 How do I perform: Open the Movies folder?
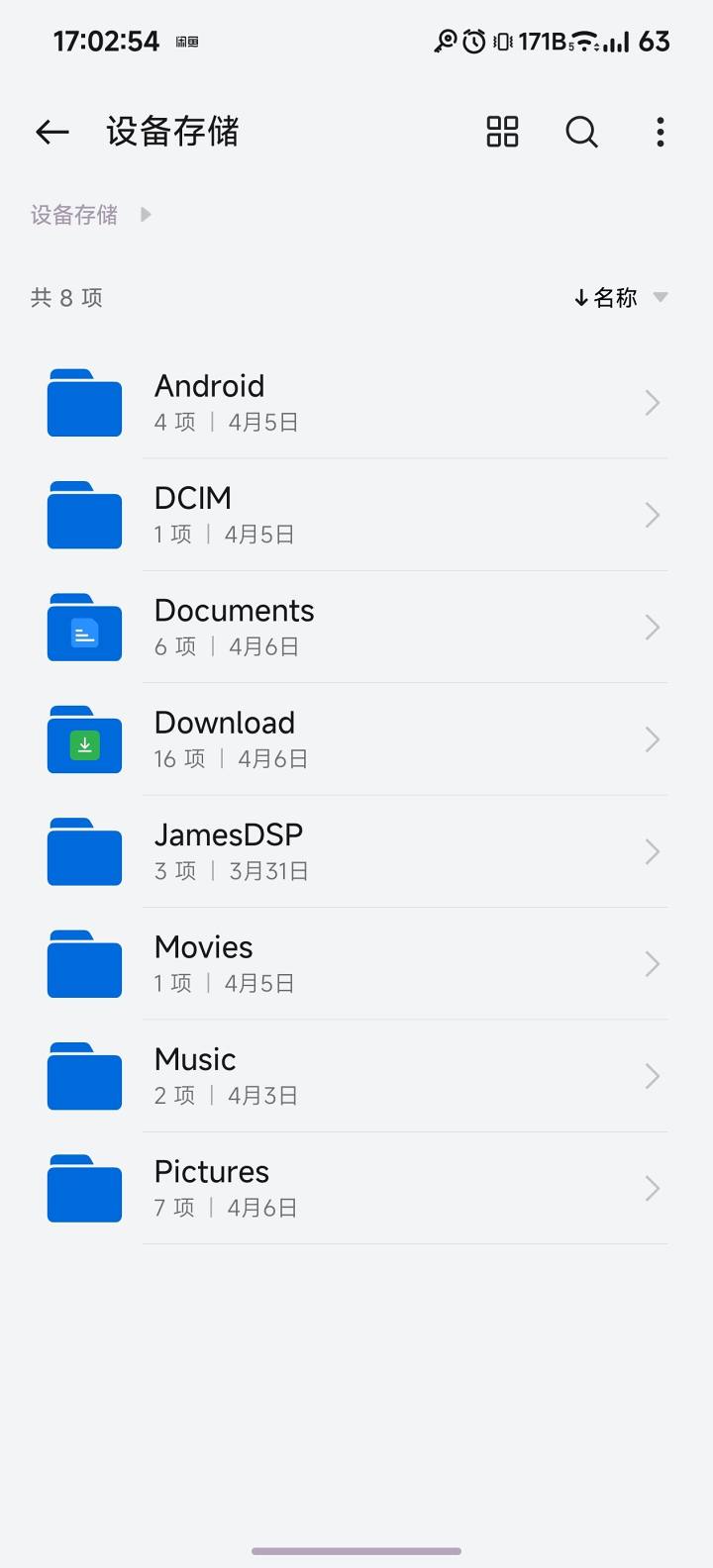tap(356, 964)
